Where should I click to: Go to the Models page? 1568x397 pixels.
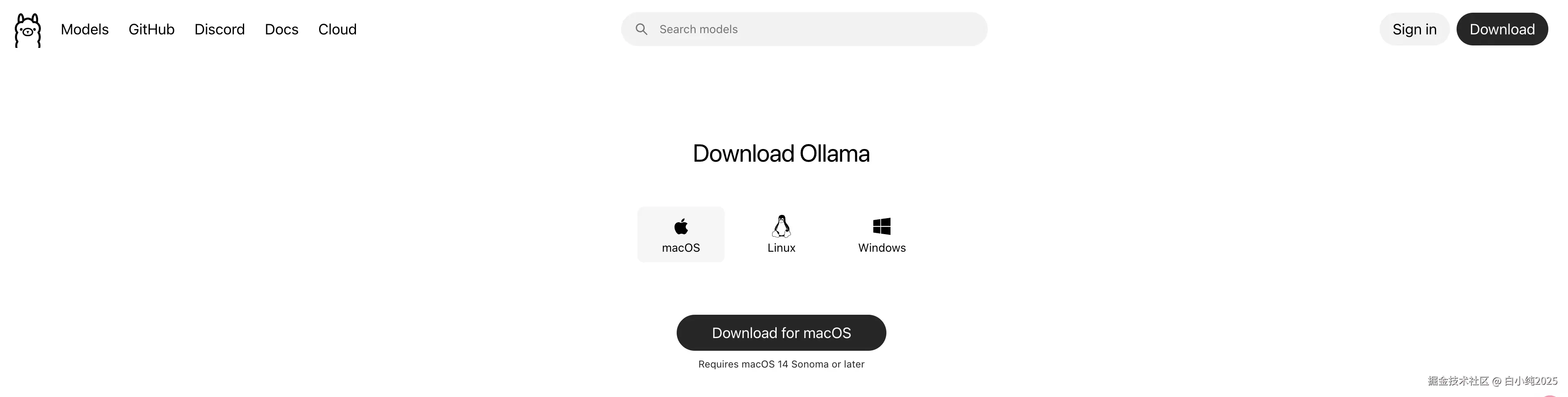(x=85, y=29)
